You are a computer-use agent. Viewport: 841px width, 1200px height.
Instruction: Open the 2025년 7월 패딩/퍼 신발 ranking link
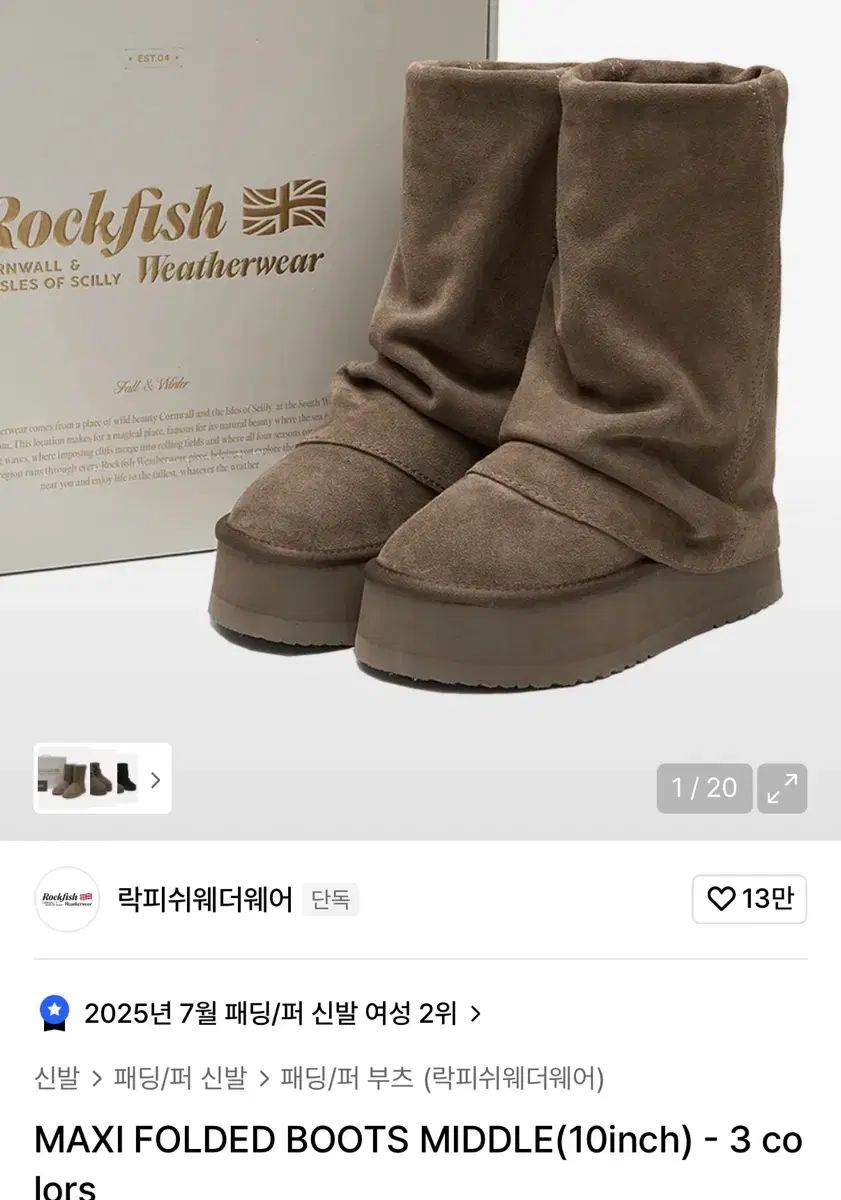(270, 1014)
